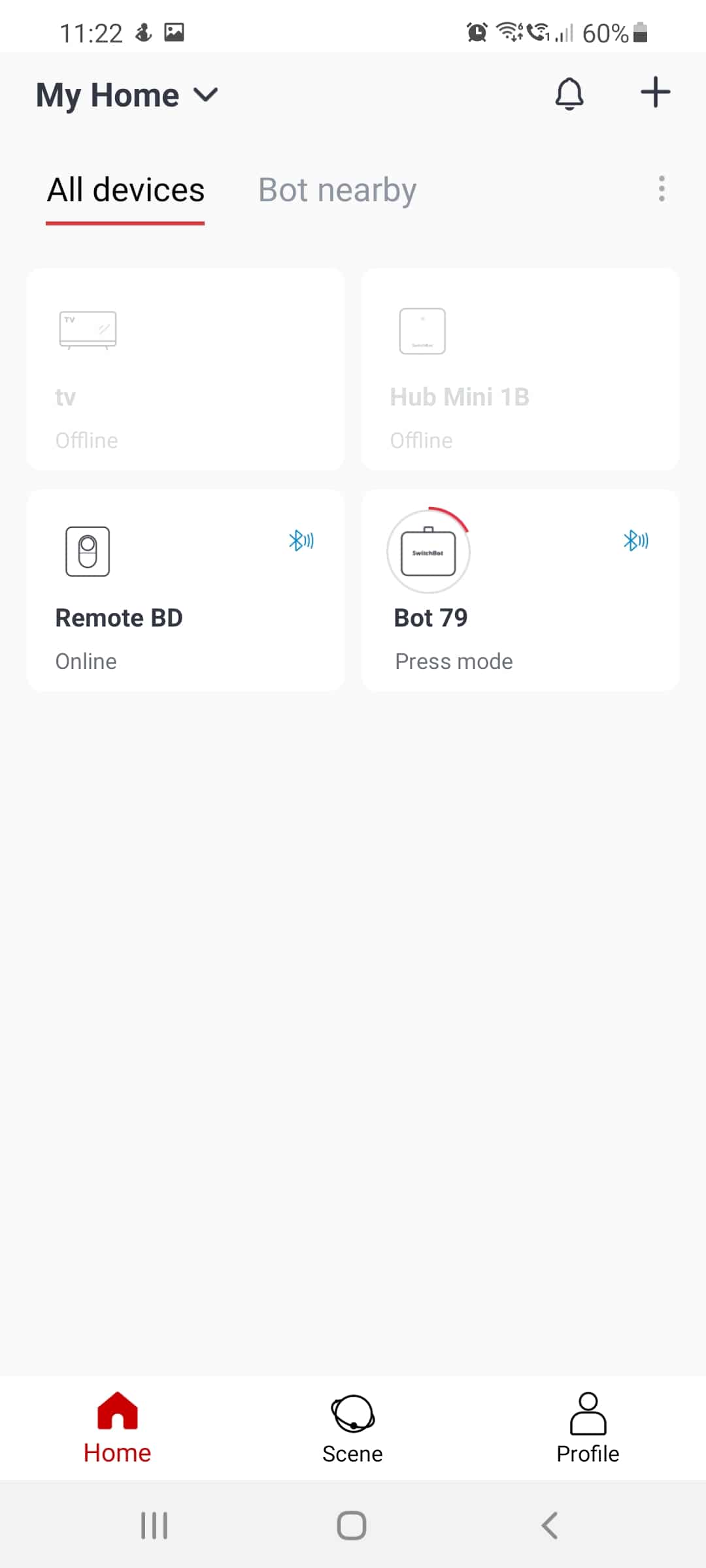Select the All devices tab
The width and height of the screenshot is (706, 1568).
(x=126, y=190)
